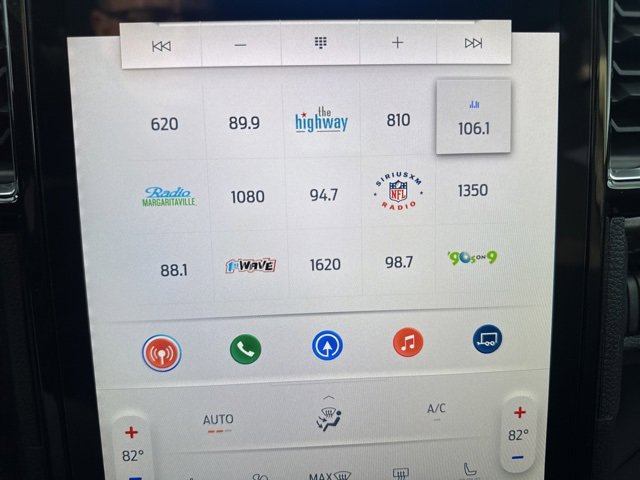Toggle AUTO climate mode
The height and width of the screenshot is (480, 640).
(218, 422)
